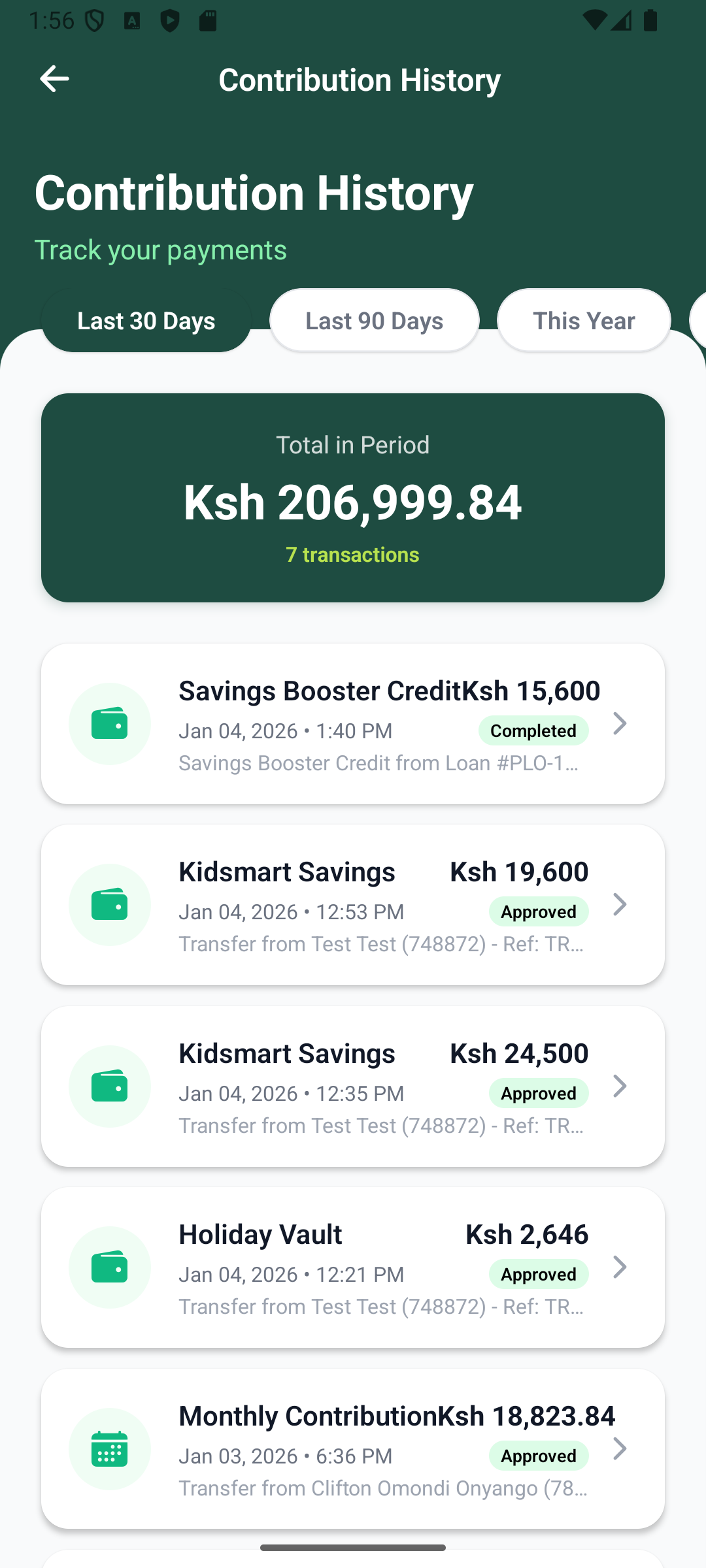Tap the Wi-Fi icon in the status bar
The height and width of the screenshot is (1568, 706).
596,20
